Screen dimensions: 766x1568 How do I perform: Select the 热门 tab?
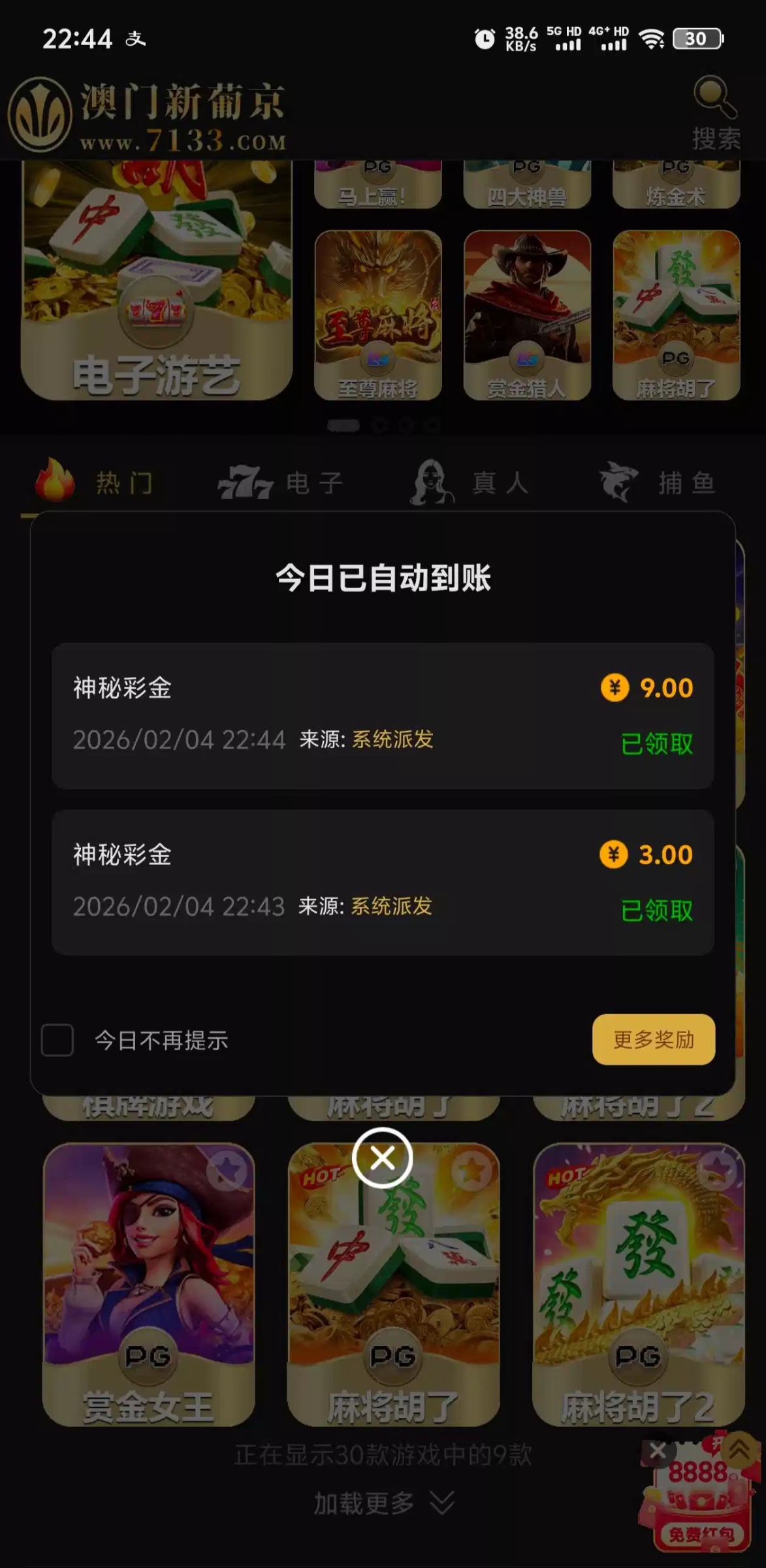(95, 483)
